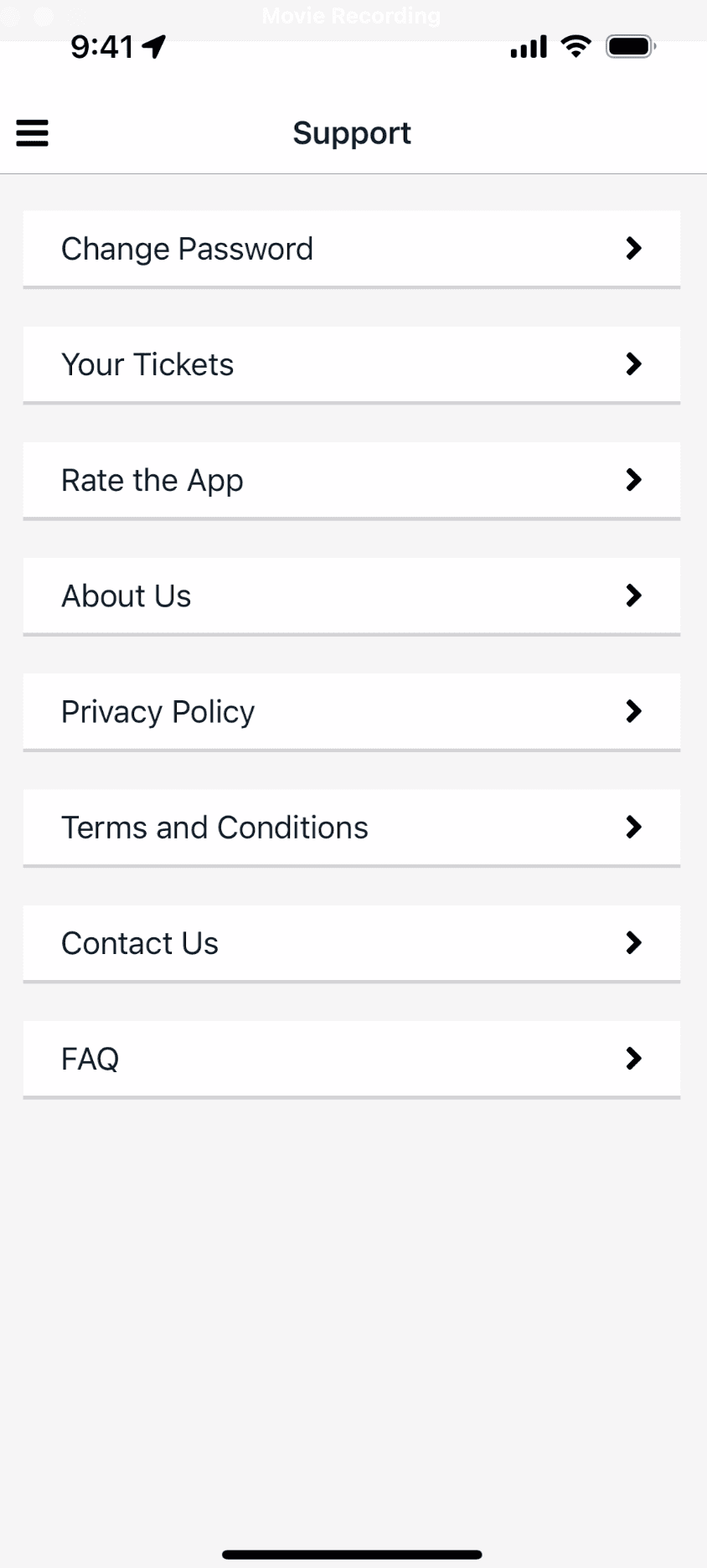Expand the Your Tickets section
This screenshot has height=1568, width=707.
tap(352, 364)
